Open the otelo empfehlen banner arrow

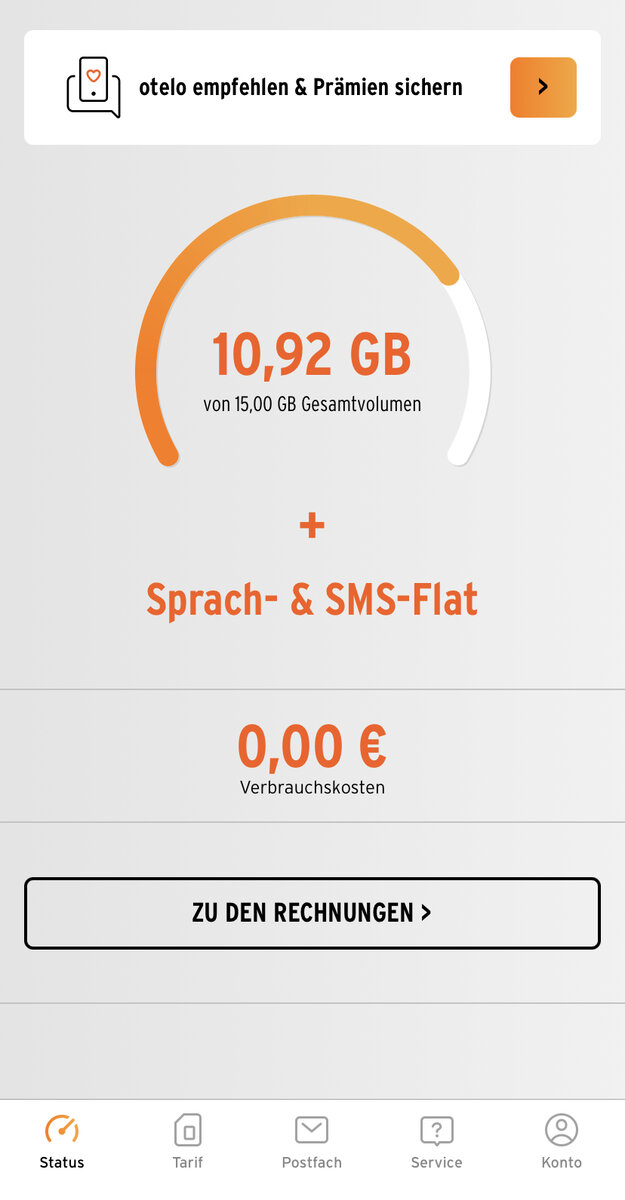click(543, 87)
